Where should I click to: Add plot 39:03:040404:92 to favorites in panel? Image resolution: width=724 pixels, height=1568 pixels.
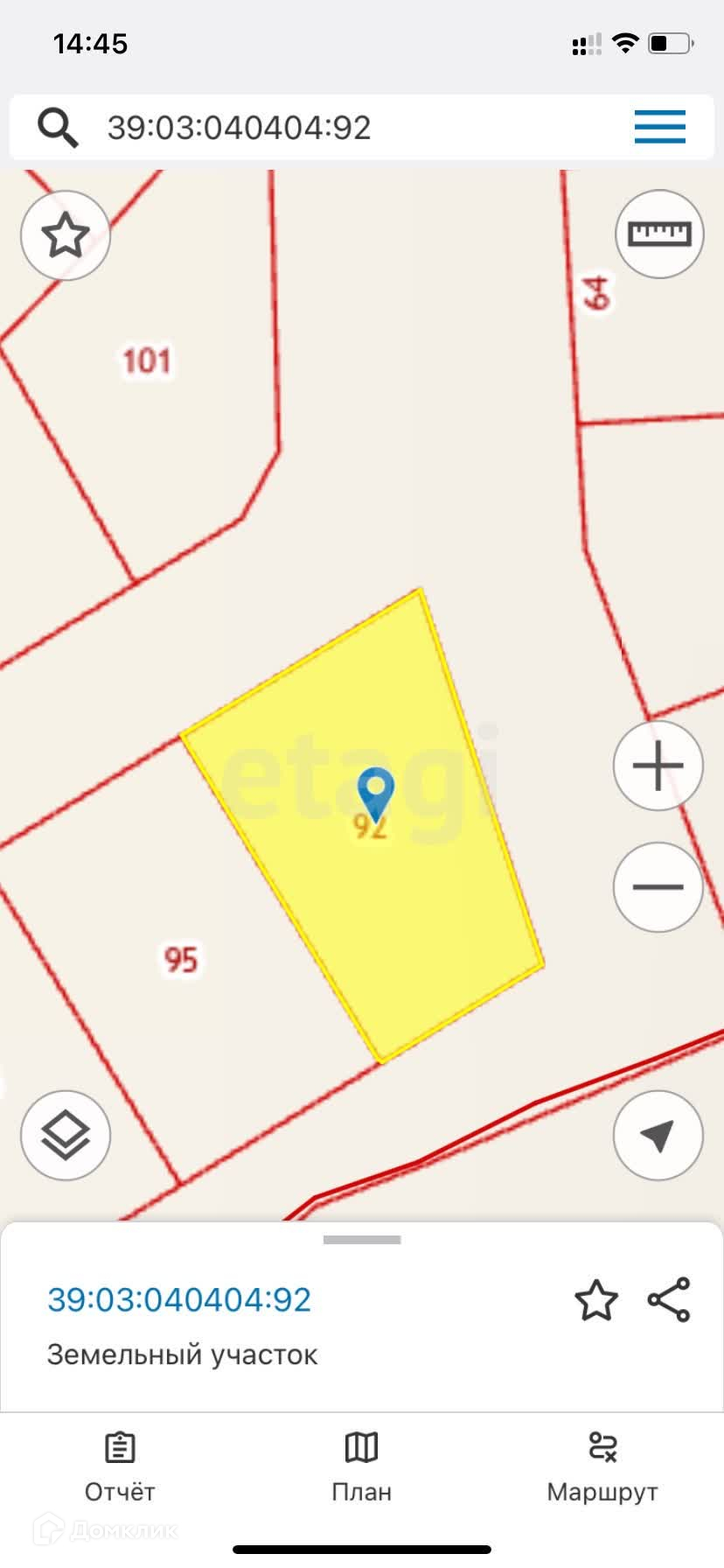tap(595, 1300)
